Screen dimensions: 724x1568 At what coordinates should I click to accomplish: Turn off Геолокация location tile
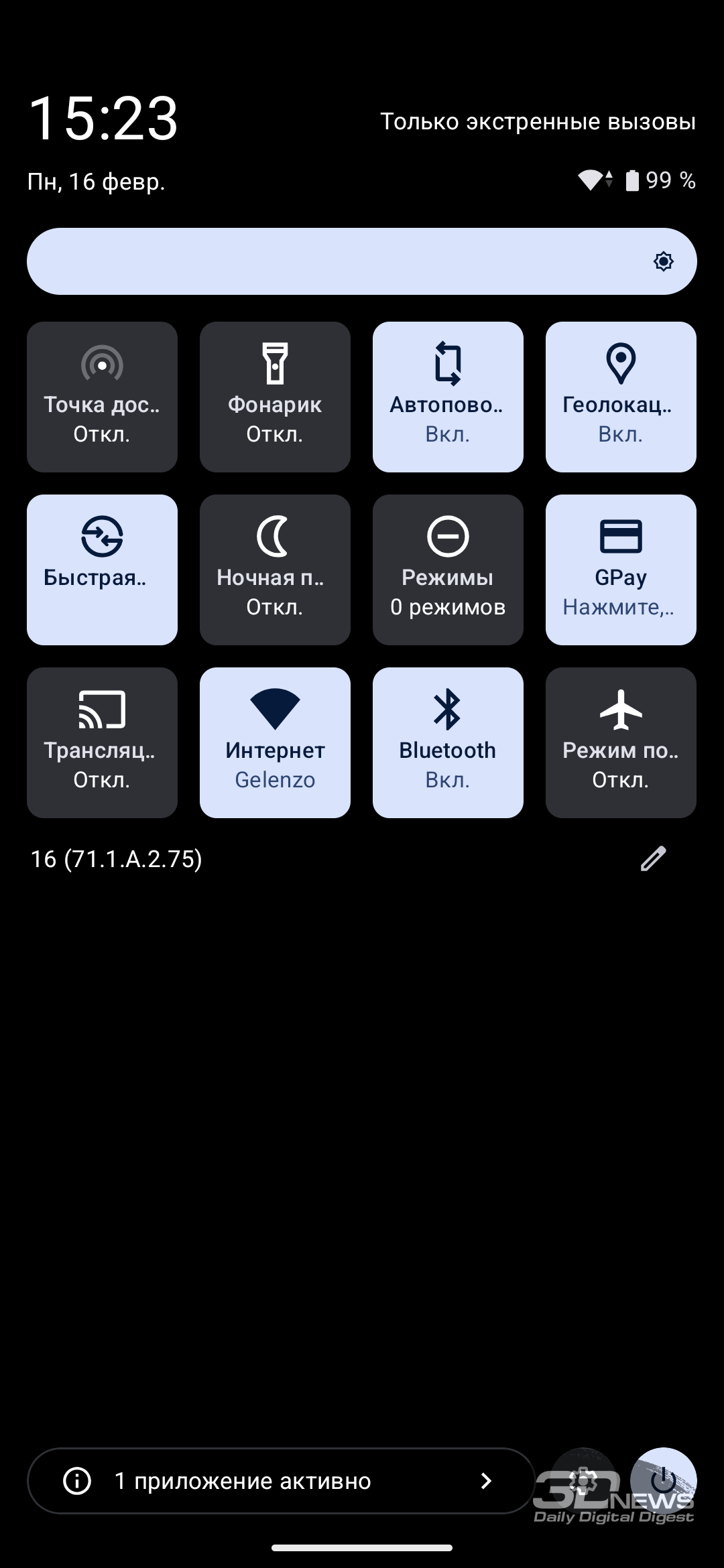[x=621, y=397]
